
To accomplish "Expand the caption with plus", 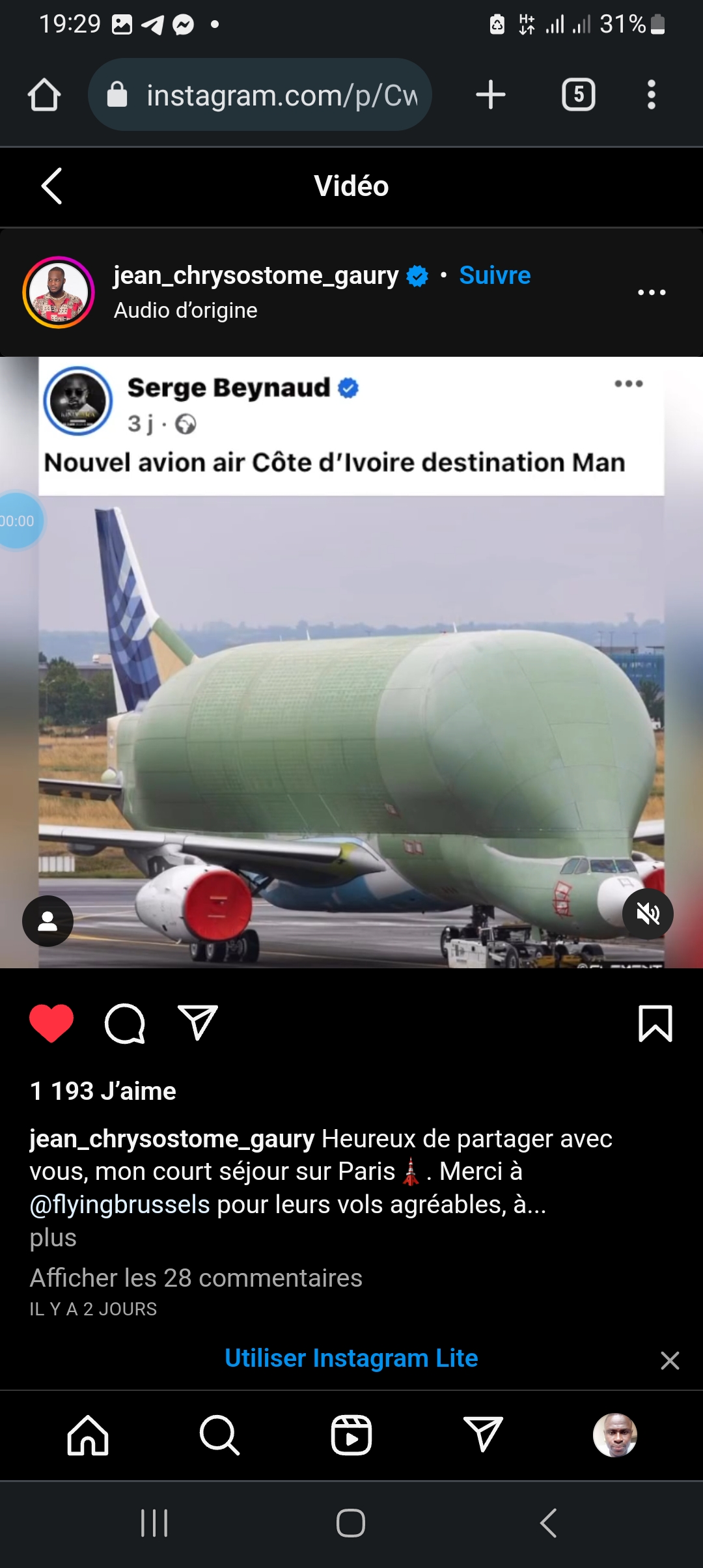I will click(53, 1237).
